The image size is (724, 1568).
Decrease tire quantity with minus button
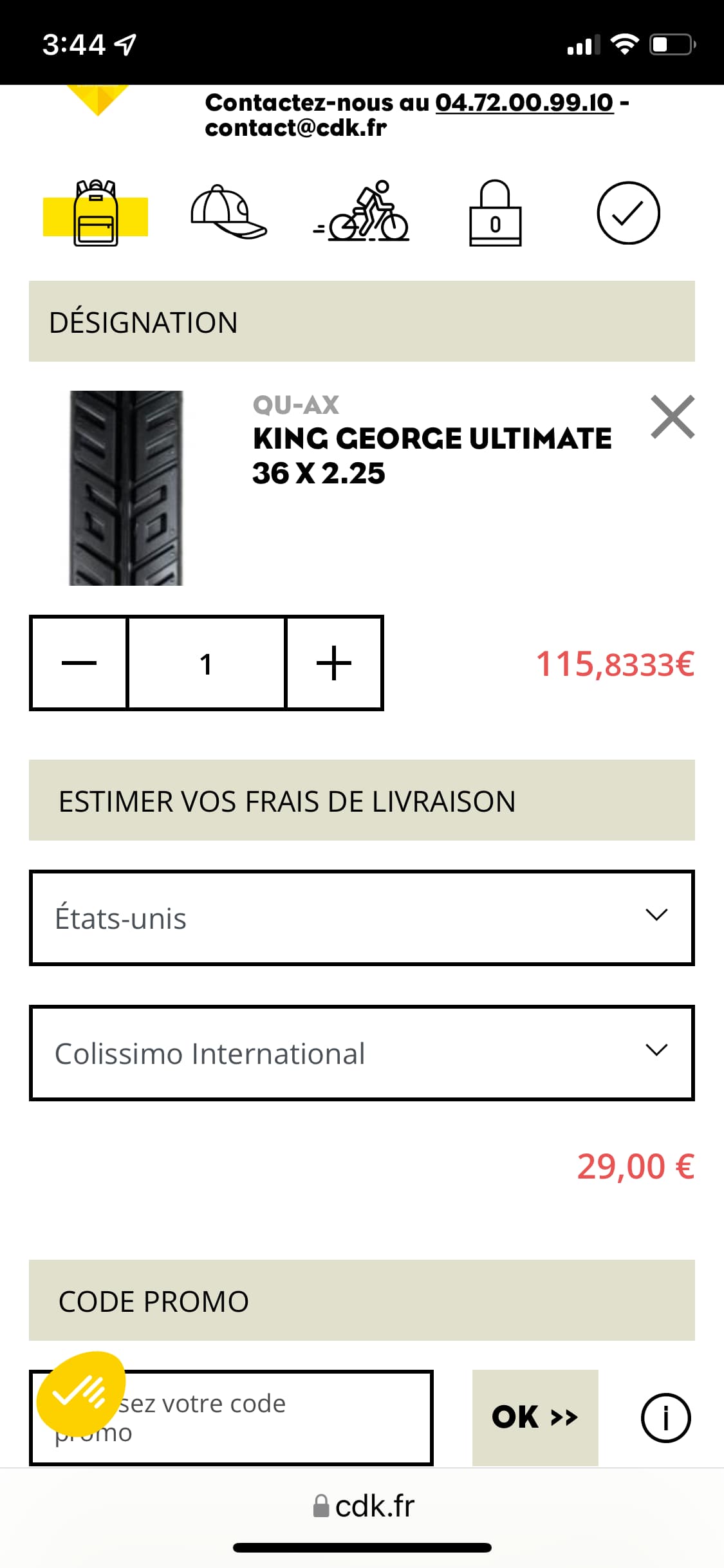79,663
